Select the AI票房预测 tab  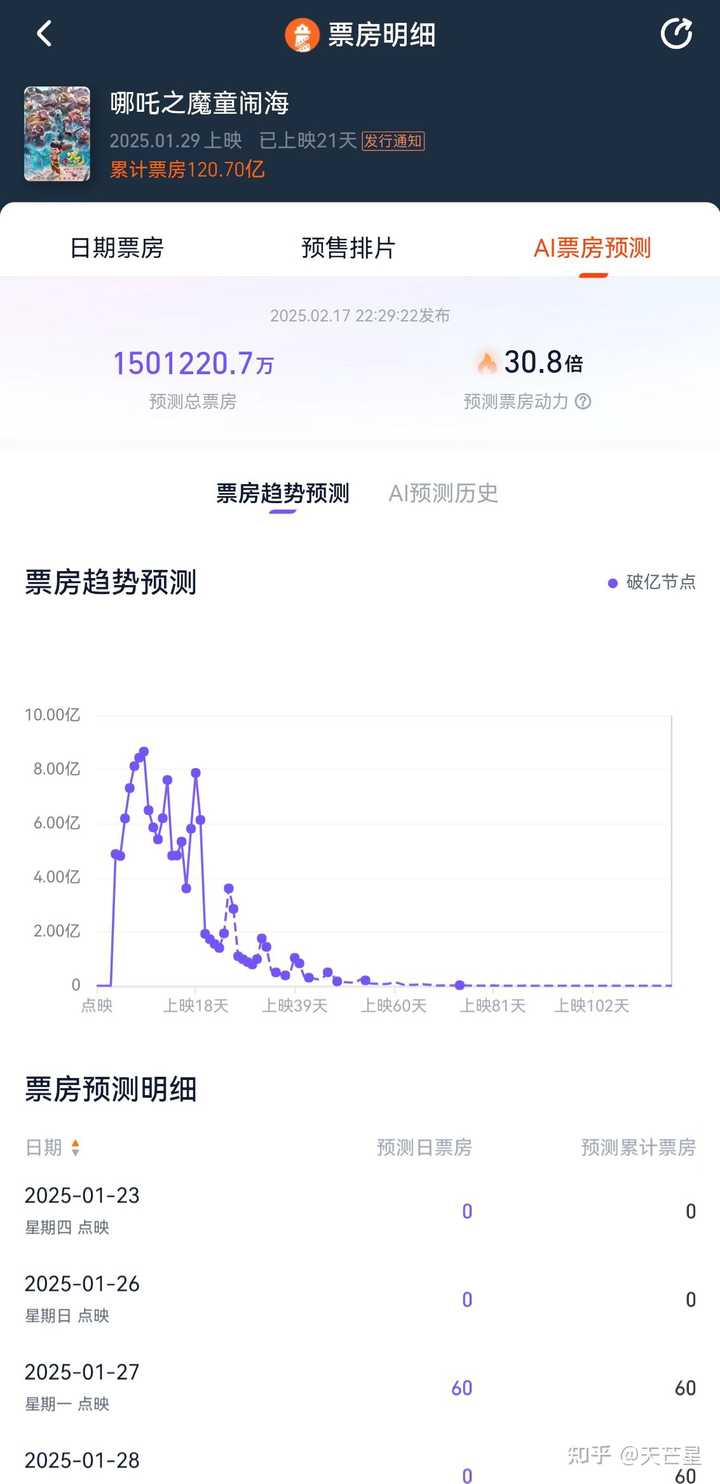(x=592, y=248)
